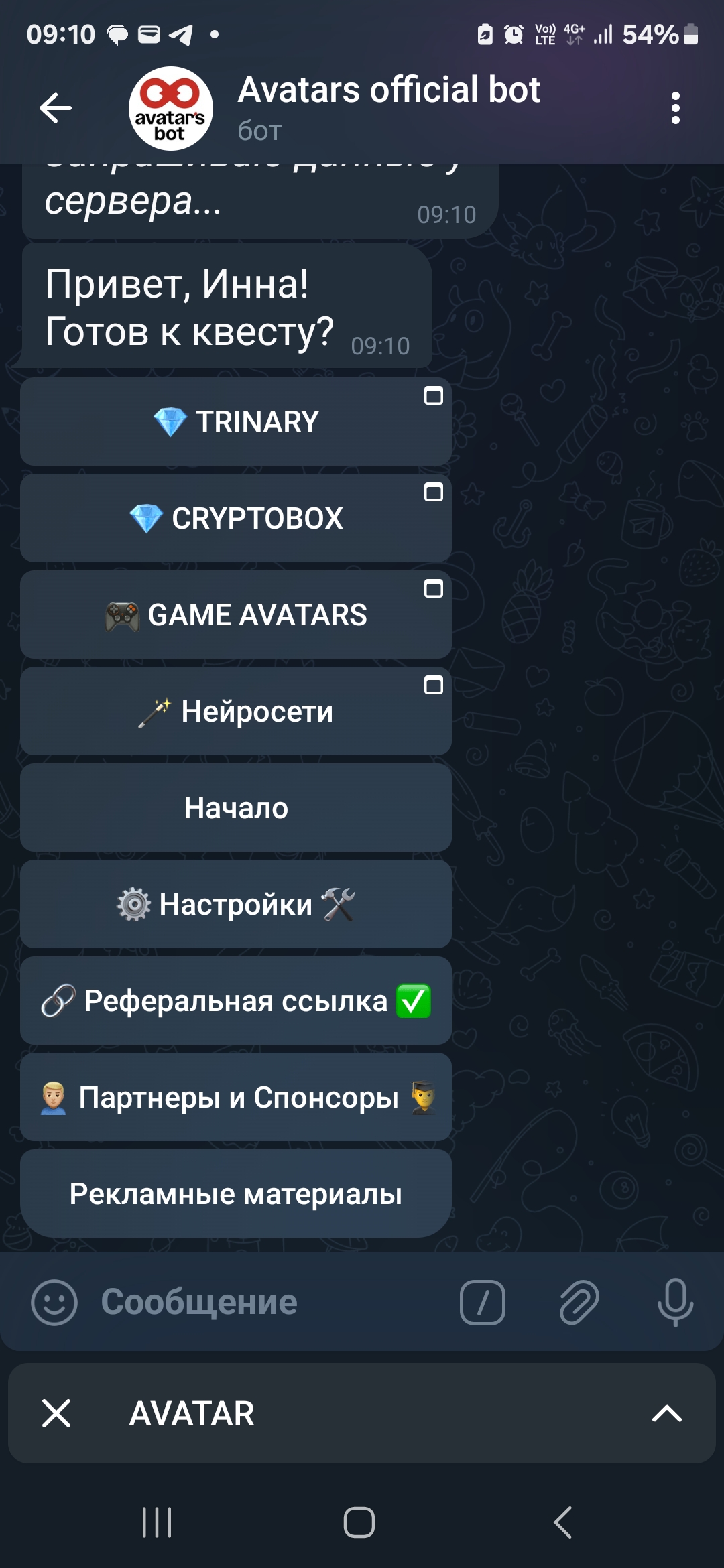Open Рекламные материалы
The width and height of the screenshot is (724, 1568).
point(236,1193)
